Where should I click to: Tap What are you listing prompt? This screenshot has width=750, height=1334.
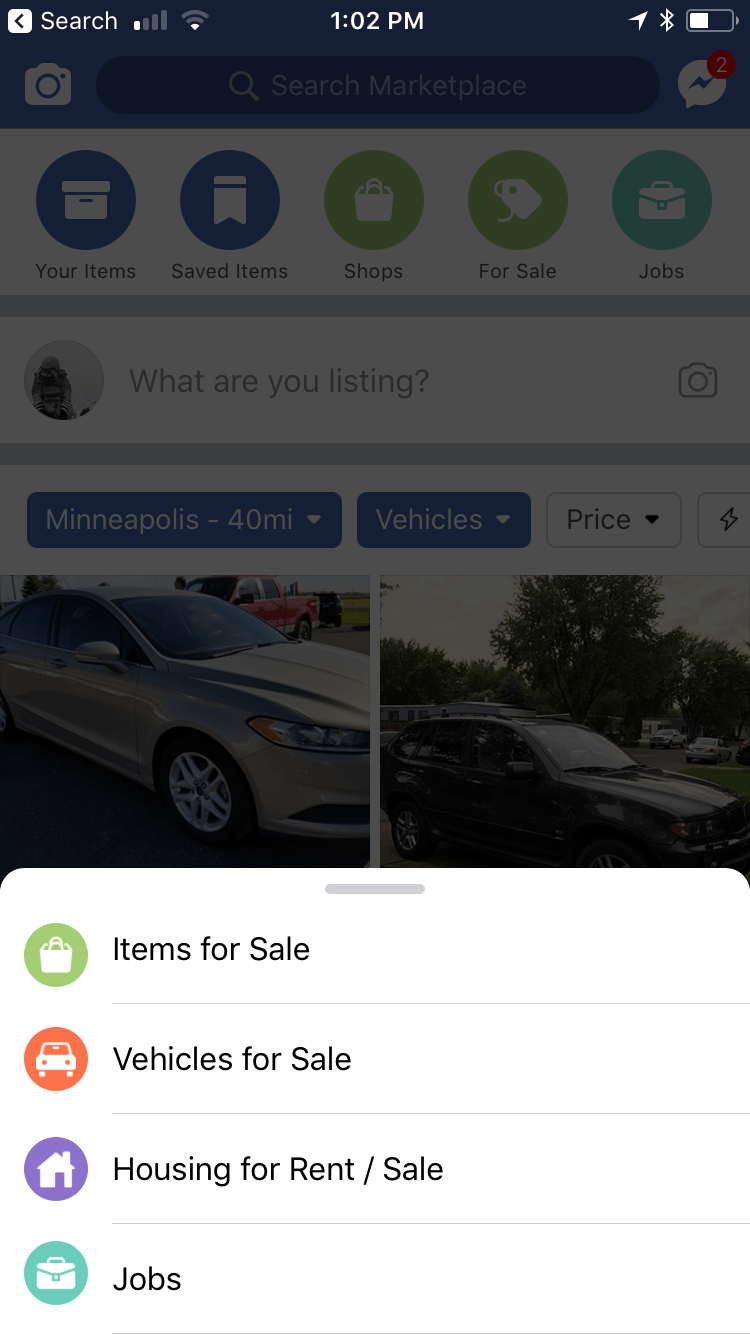pos(279,381)
